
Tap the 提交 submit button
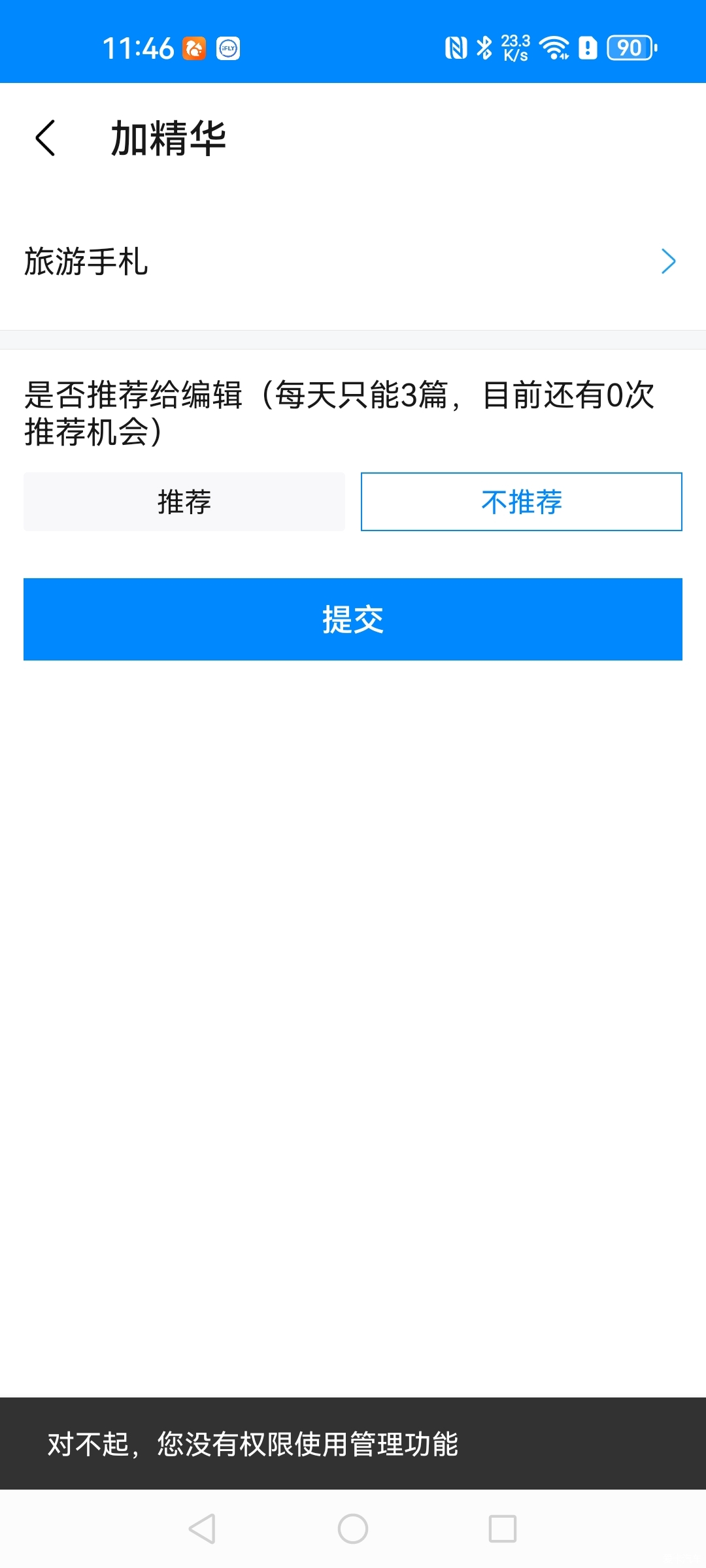(353, 619)
